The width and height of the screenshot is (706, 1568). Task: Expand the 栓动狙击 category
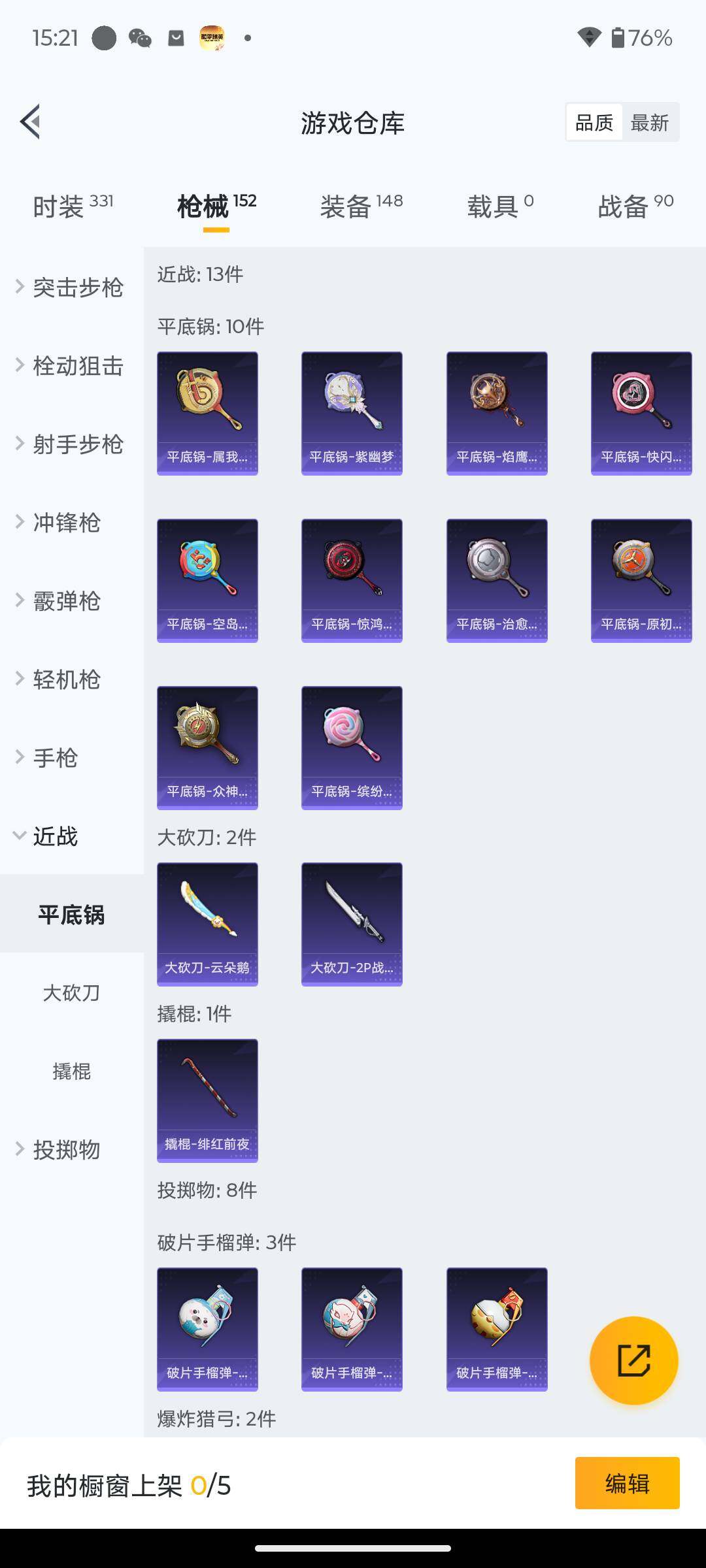71,366
